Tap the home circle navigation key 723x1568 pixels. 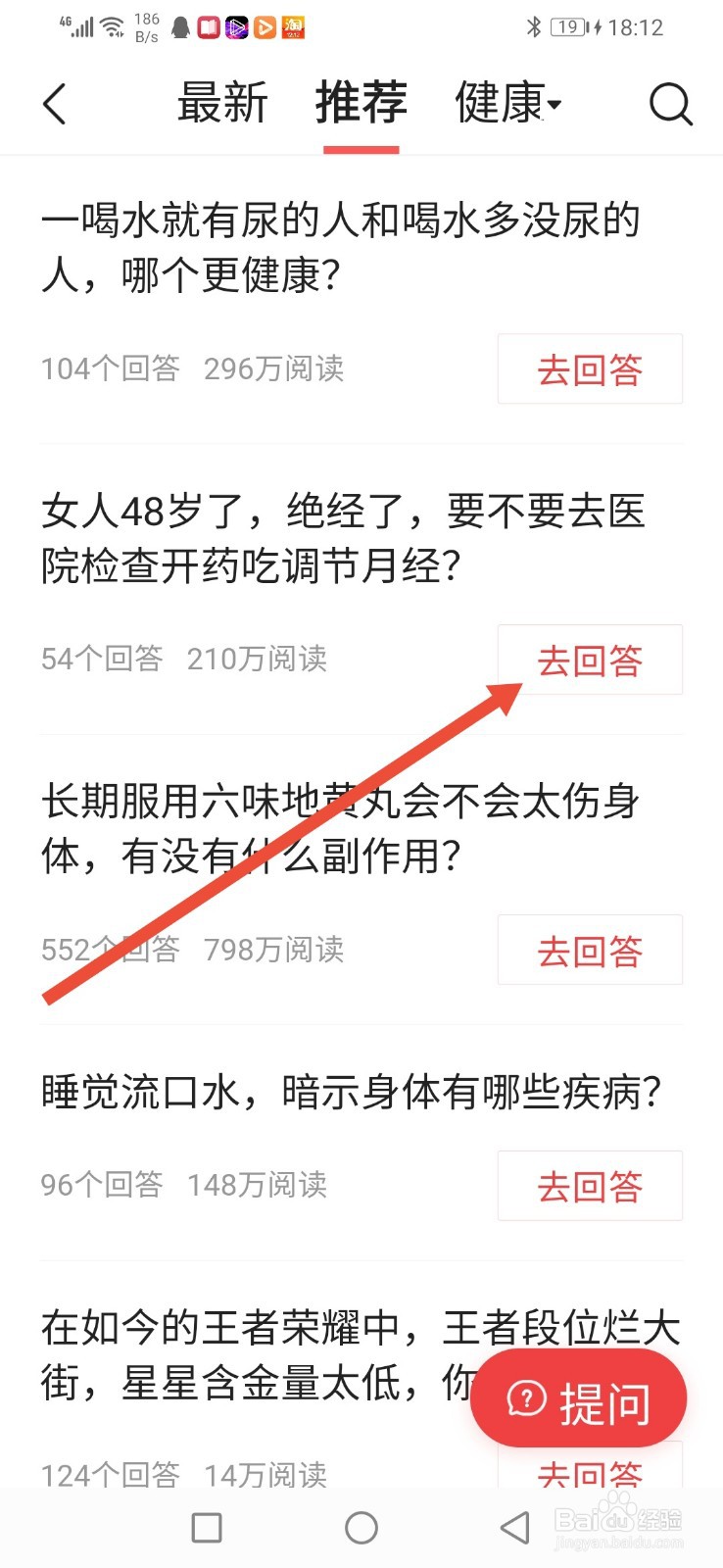click(x=361, y=1527)
